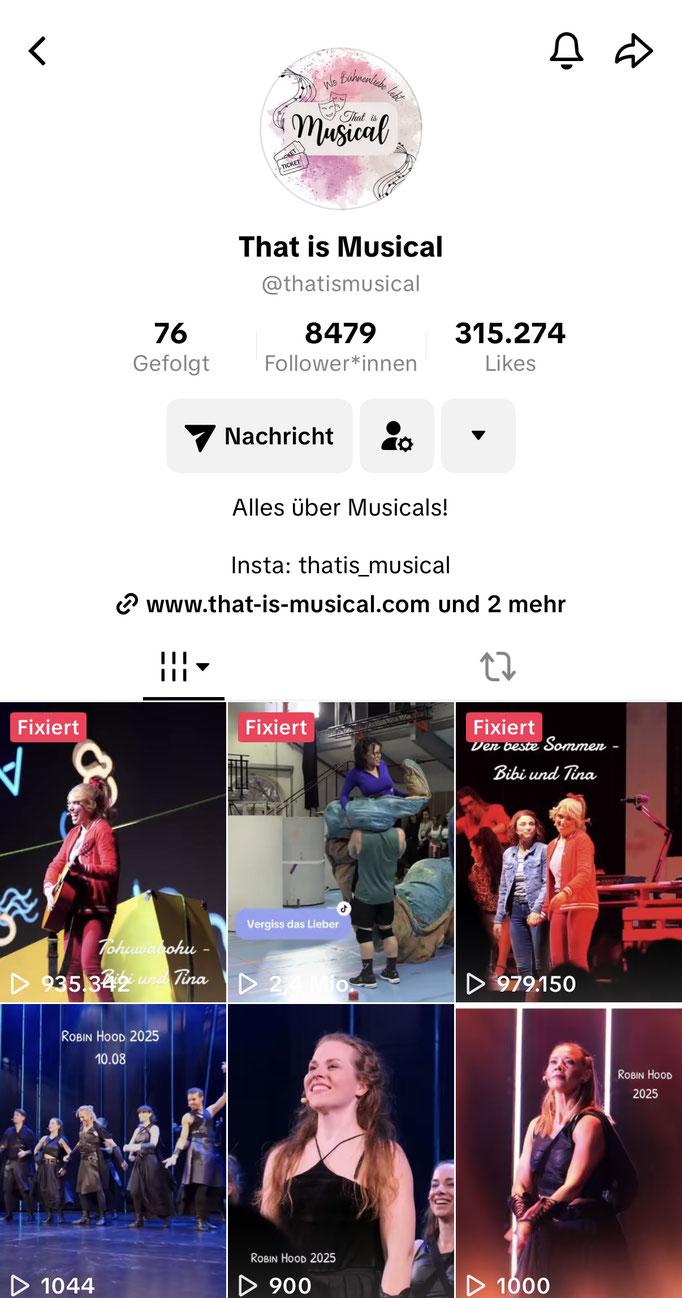This screenshot has height=1298, width=682.
Task: Select the videos grid tab
Action: coord(184,666)
